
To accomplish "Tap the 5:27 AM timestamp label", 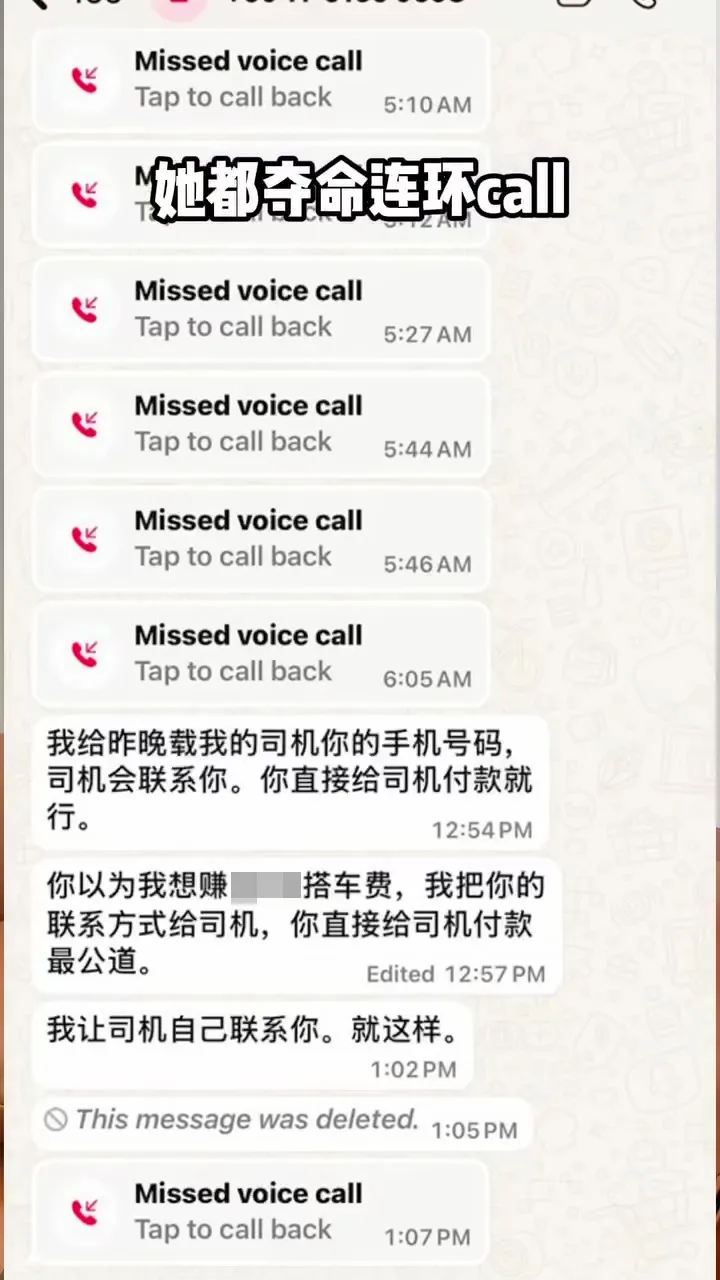I will pos(427,335).
